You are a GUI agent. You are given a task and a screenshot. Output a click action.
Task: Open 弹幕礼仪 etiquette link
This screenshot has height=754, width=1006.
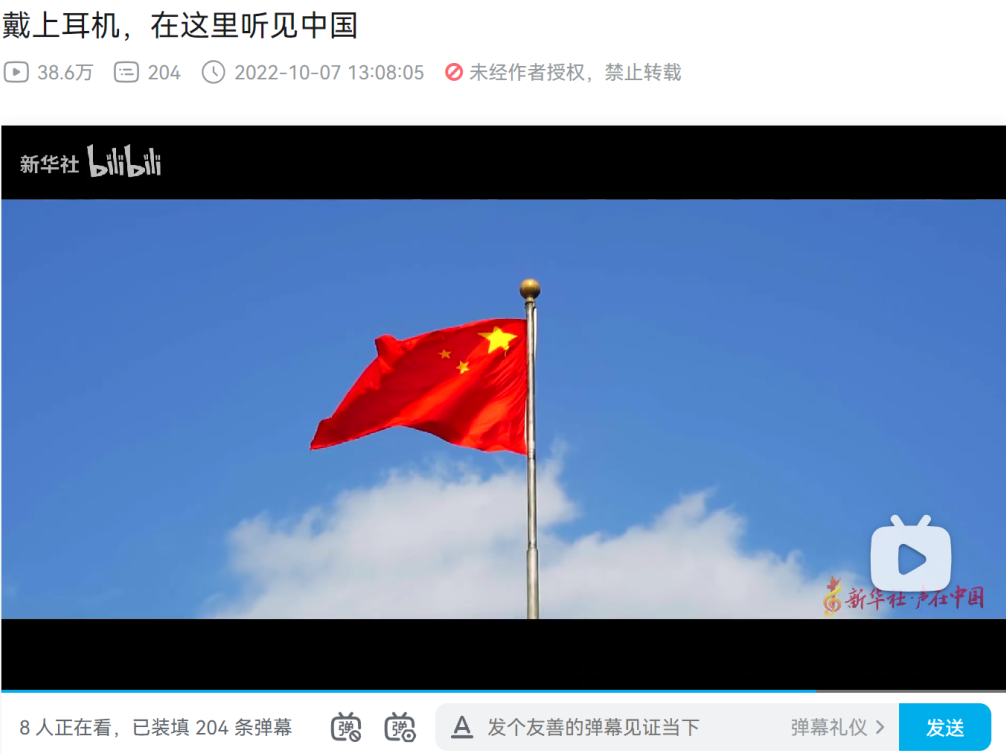pos(837,727)
